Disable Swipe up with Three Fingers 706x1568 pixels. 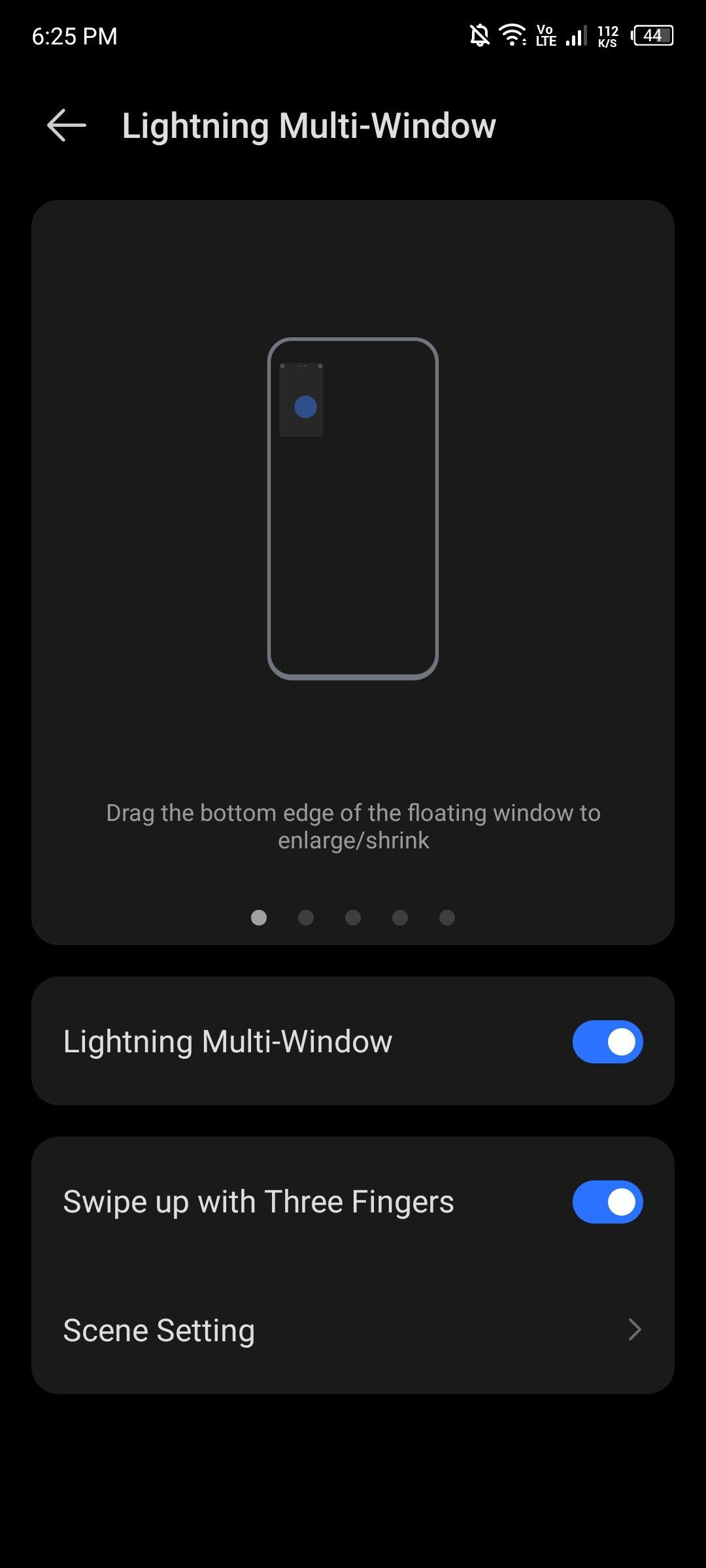click(607, 1201)
